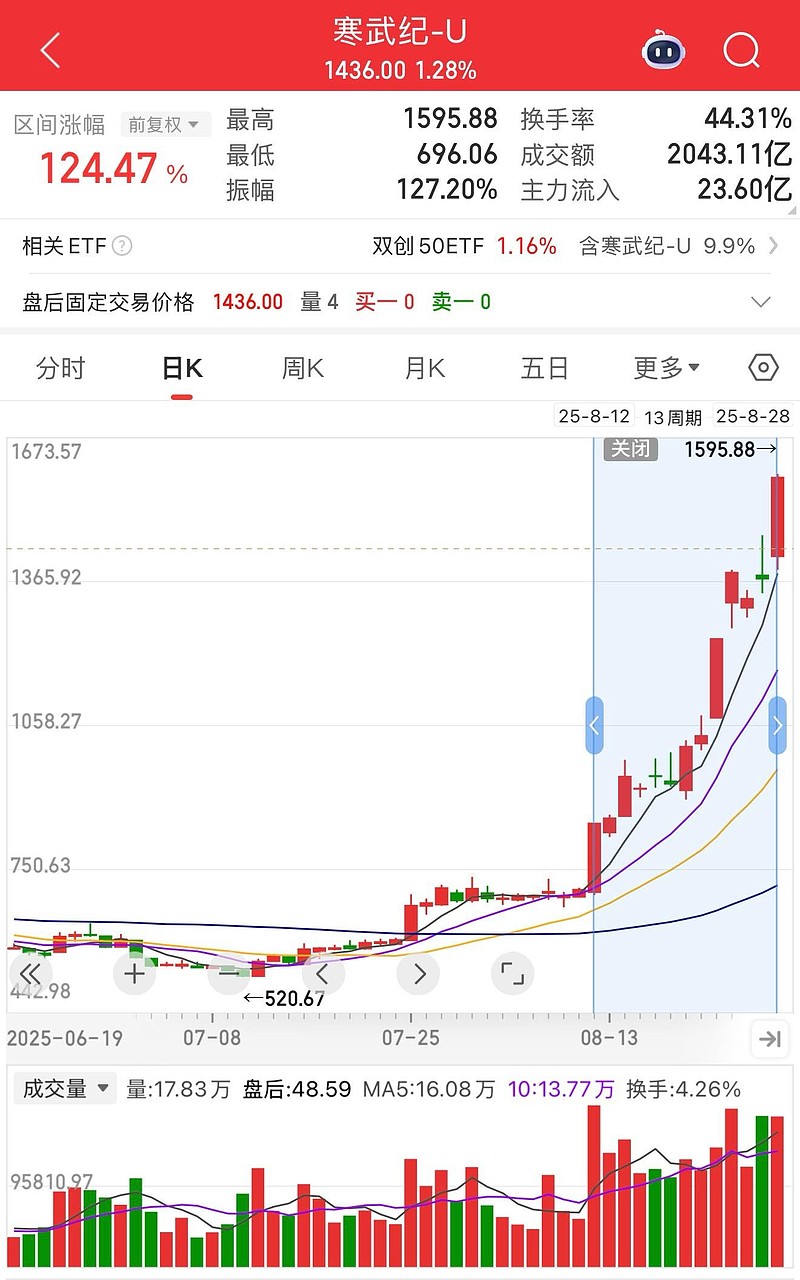Open chart settings via the gear icon

(x=762, y=368)
